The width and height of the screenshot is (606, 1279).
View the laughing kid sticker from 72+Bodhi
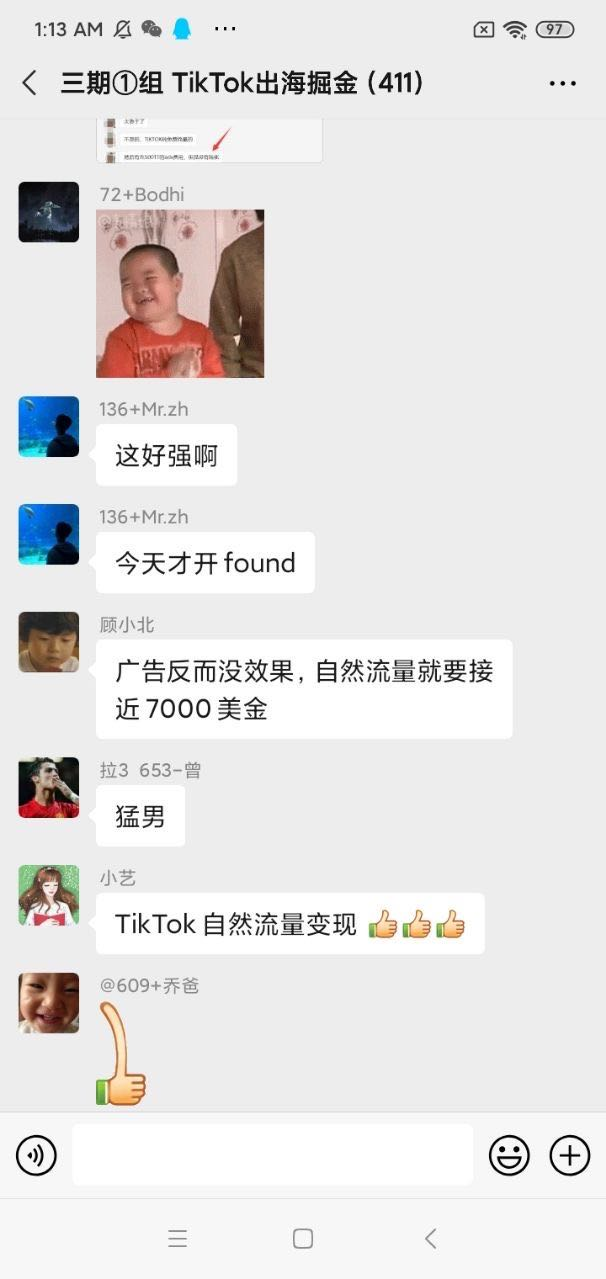click(180, 293)
